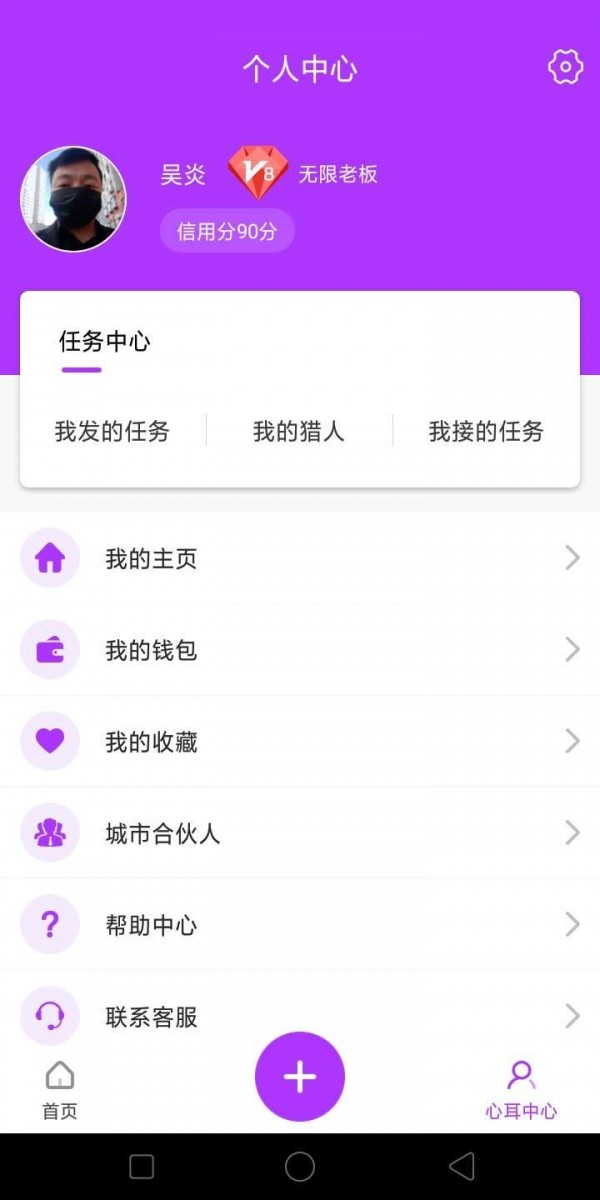Tap the profile avatar photo
The width and height of the screenshot is (600, 1200).
tap(73, 199)
